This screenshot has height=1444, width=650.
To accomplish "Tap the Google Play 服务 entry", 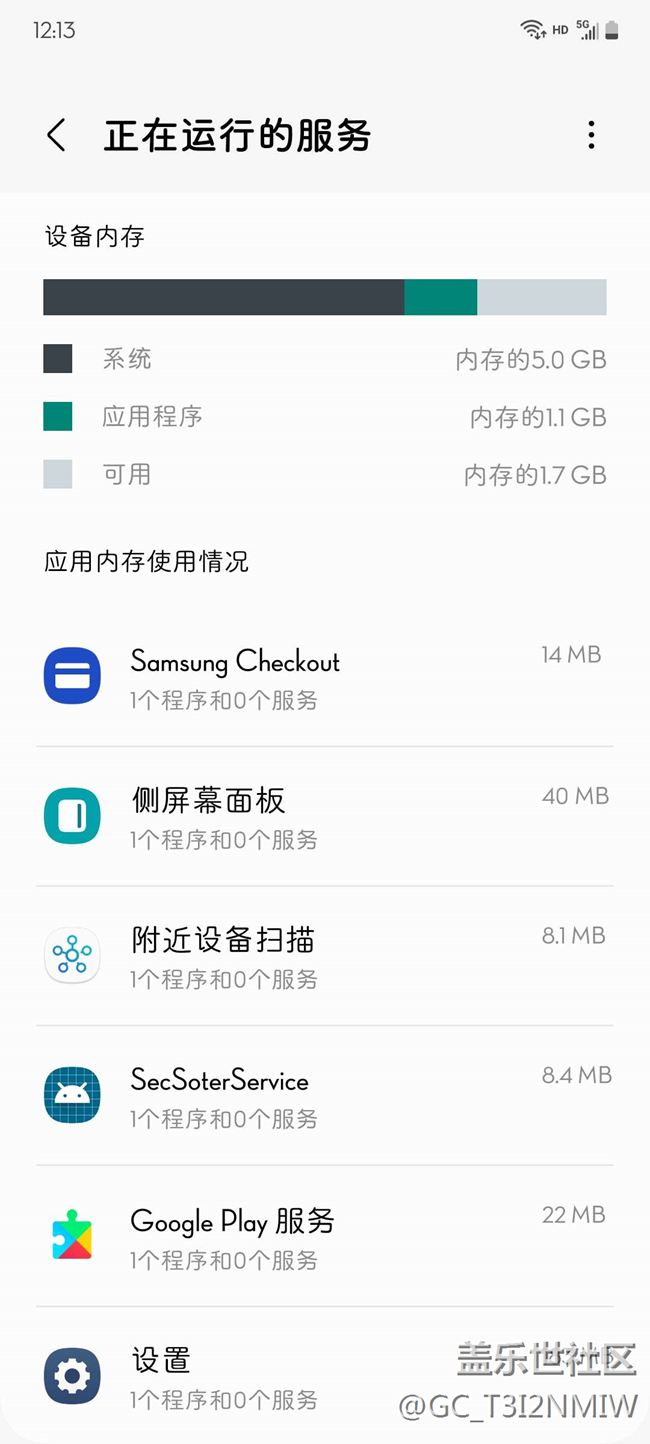I will [x=324, y=1236].
